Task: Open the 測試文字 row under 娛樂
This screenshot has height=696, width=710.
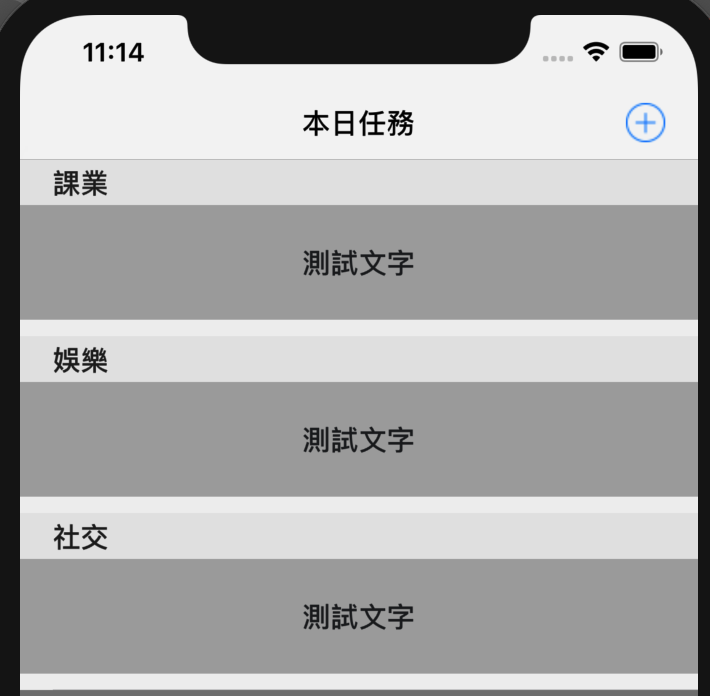Action: pyautogui.click(x=358, y=439)
